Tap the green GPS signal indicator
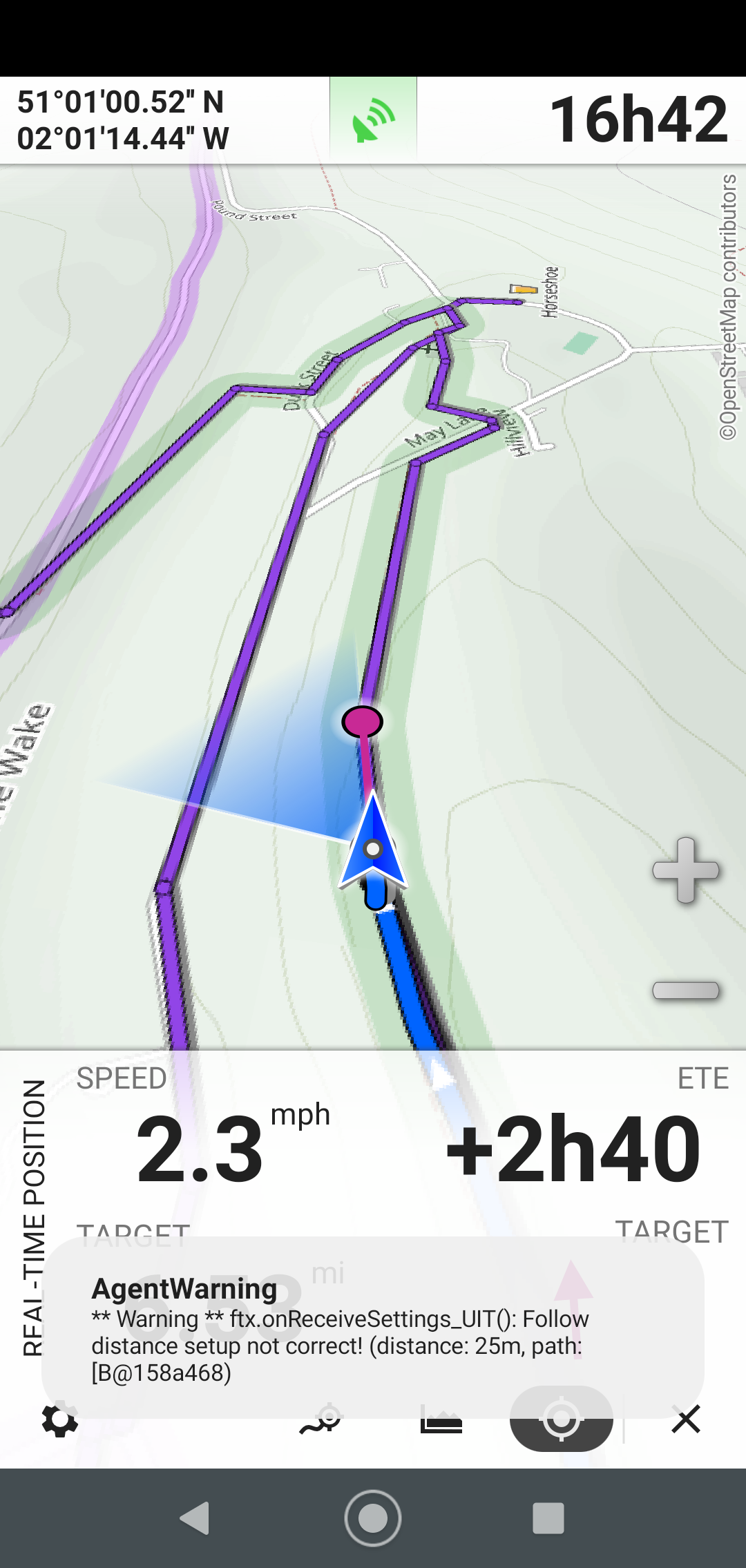This screenshot has width=746, height=1568. (x=373, y=120)
